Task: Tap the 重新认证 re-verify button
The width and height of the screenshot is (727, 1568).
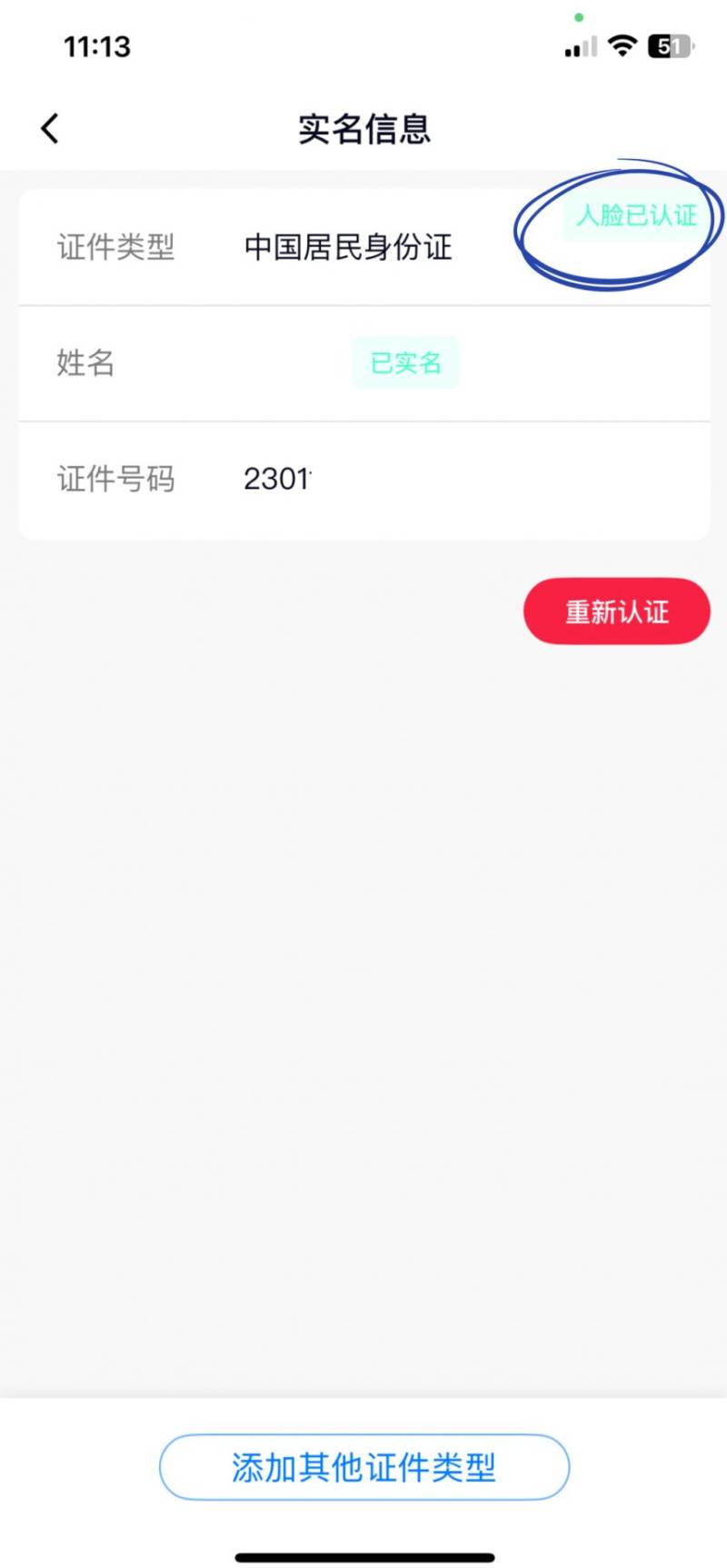Action: [x=616, y=611]
